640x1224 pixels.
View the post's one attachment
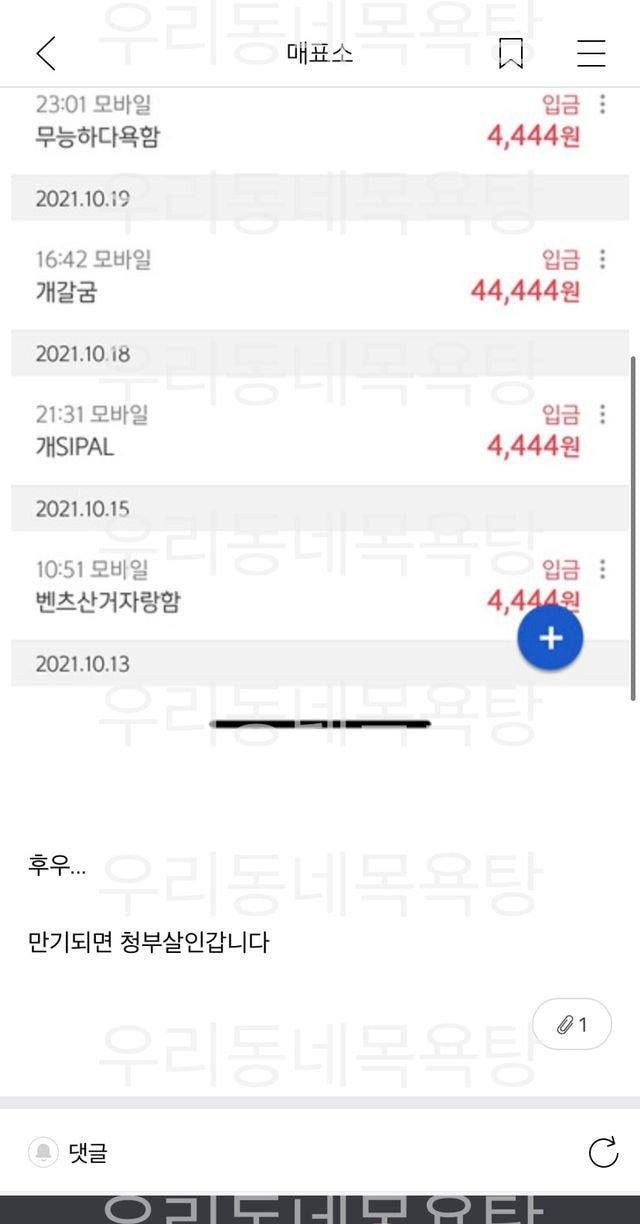point(572,1024)
